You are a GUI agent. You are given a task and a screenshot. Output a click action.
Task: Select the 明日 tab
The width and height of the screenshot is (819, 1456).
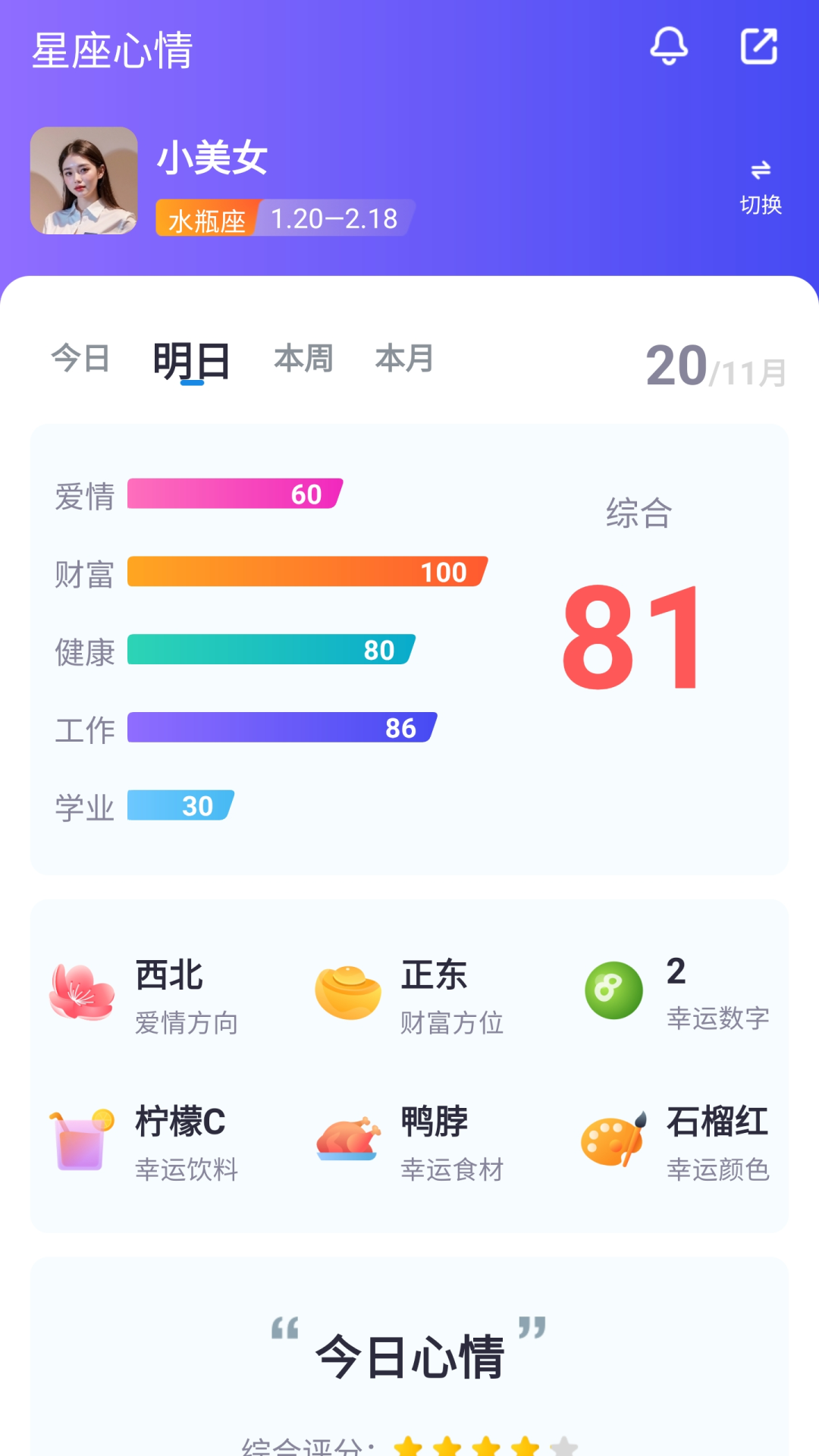pos(191,360)
